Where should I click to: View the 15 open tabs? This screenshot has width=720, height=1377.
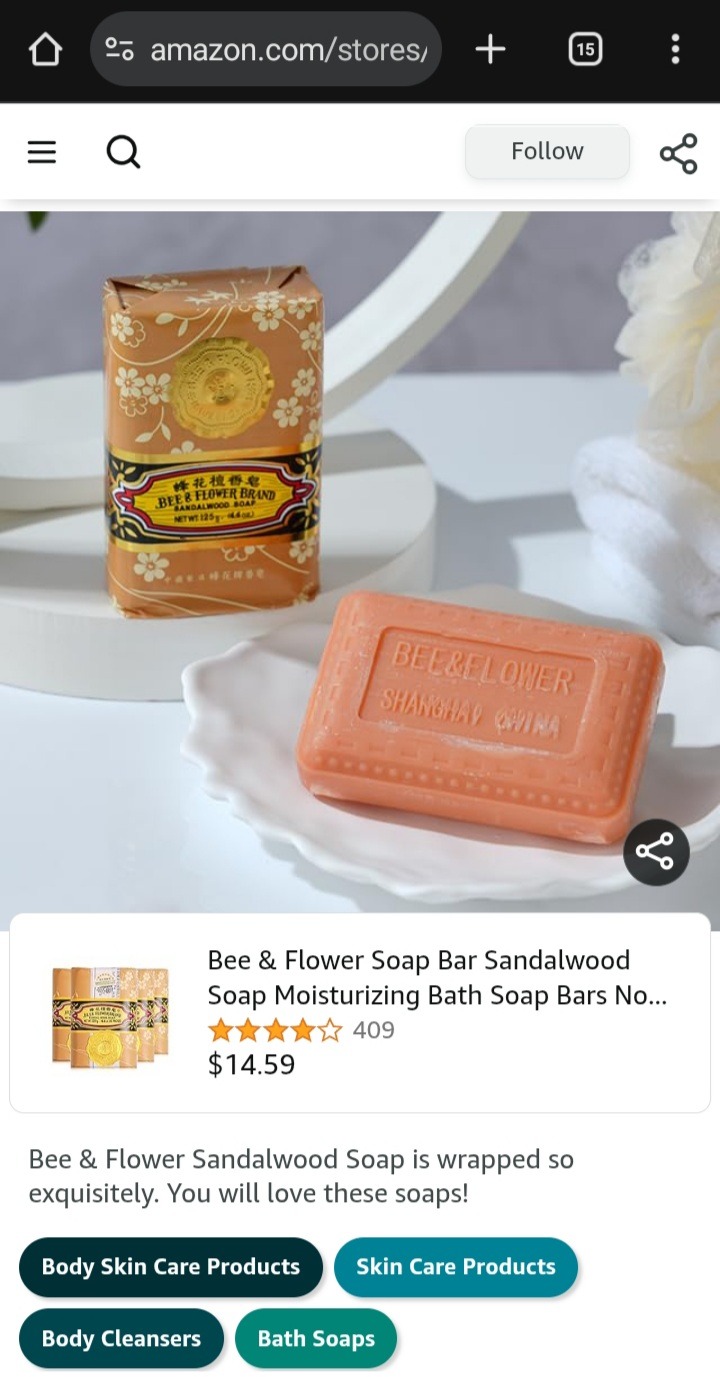pyautogui.click(x=585, y=49)
